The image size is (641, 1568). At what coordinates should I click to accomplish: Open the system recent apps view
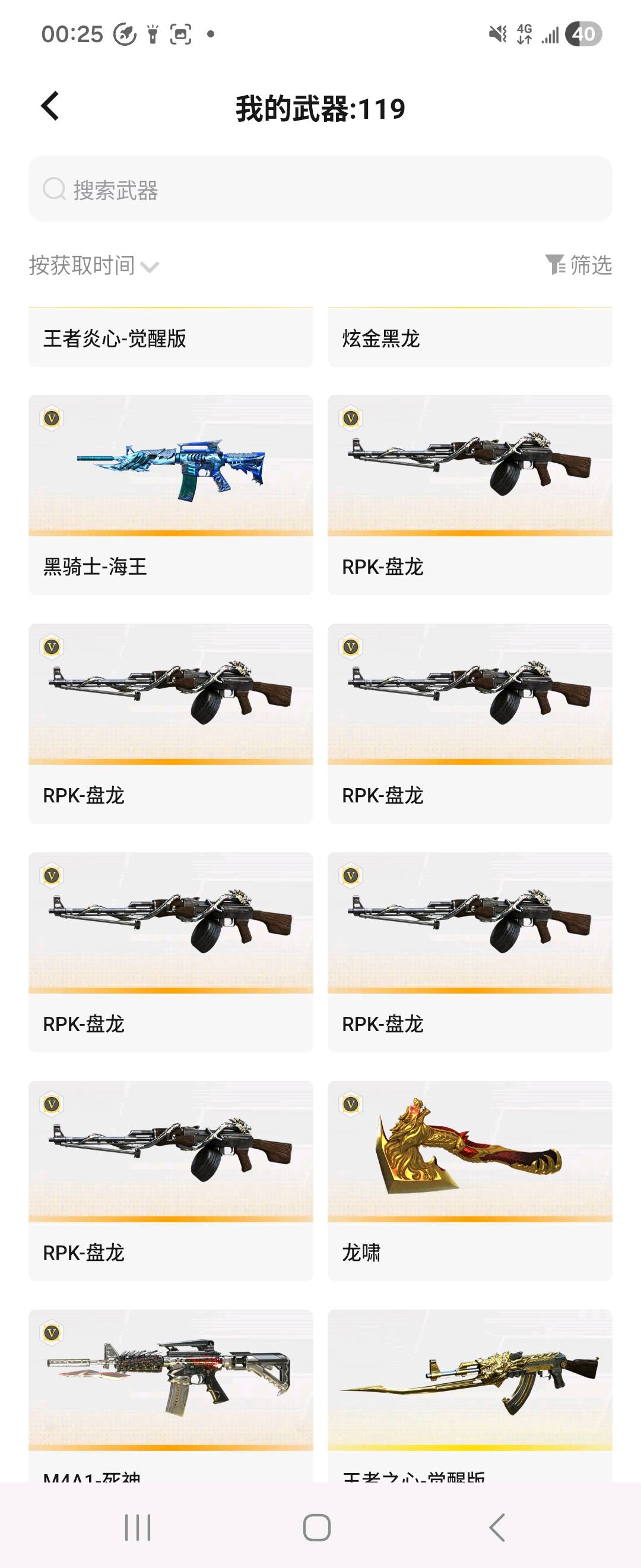click(x=138, y=1527)
